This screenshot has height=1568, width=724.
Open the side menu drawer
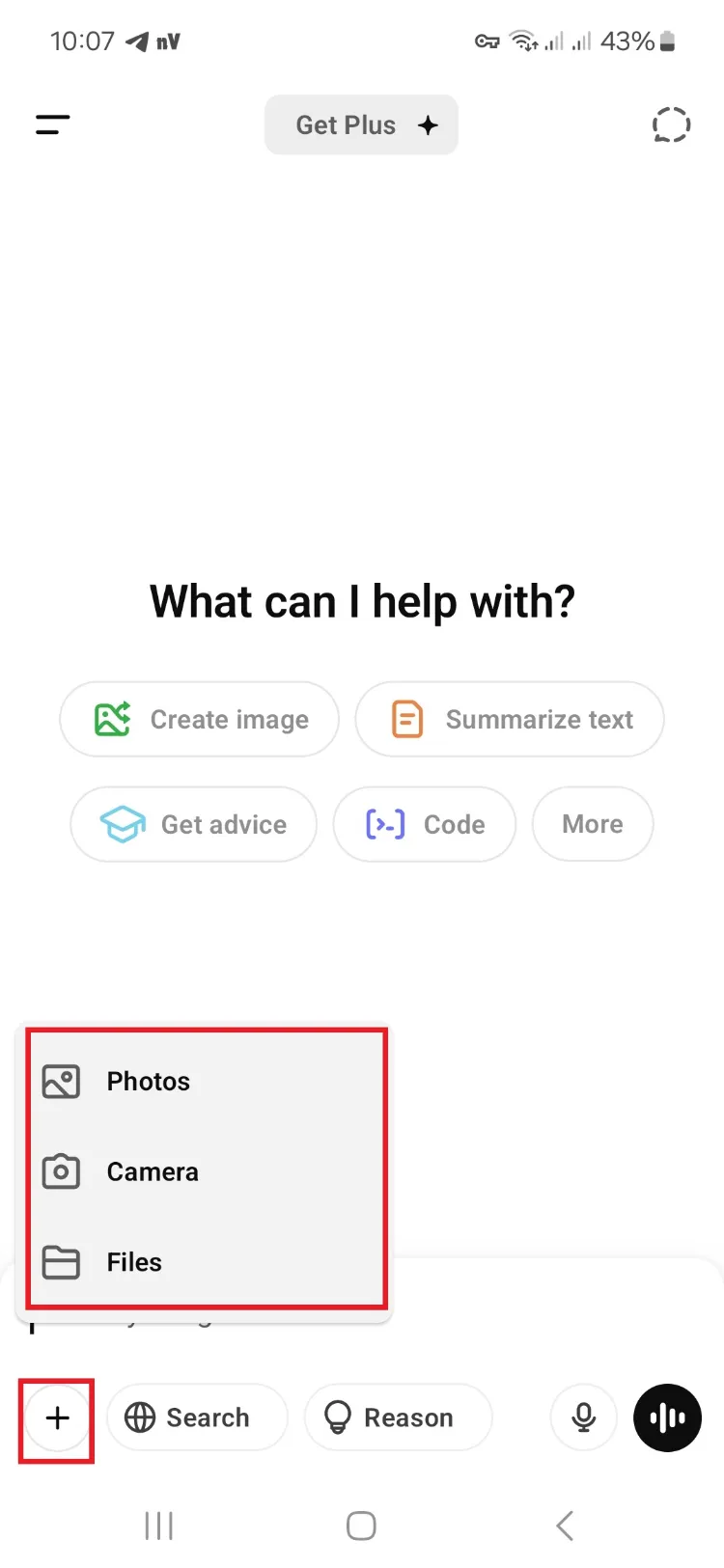click(53, 124)
